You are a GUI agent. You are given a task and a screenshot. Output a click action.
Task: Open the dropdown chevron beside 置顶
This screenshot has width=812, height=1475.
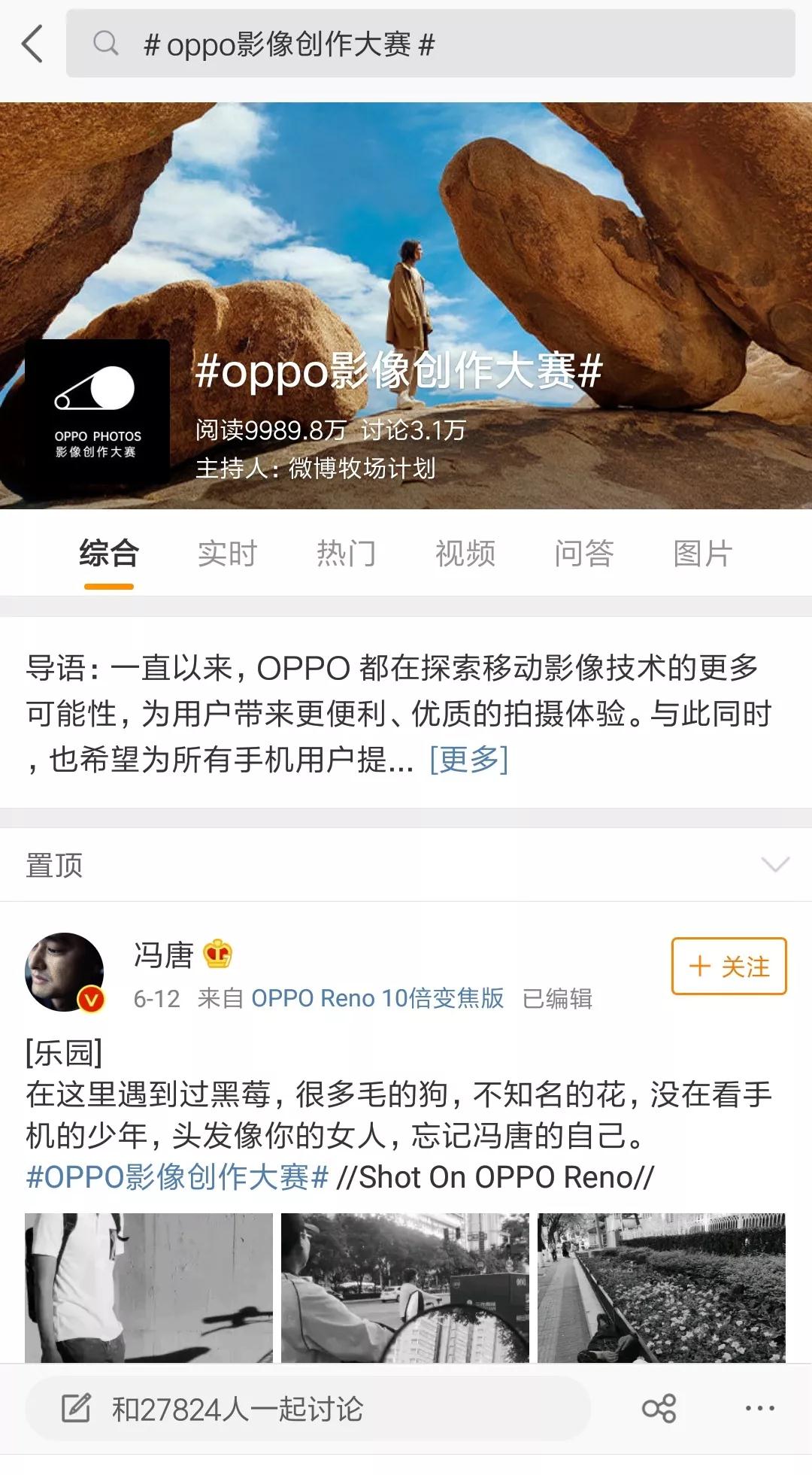(x=774, y=864)
